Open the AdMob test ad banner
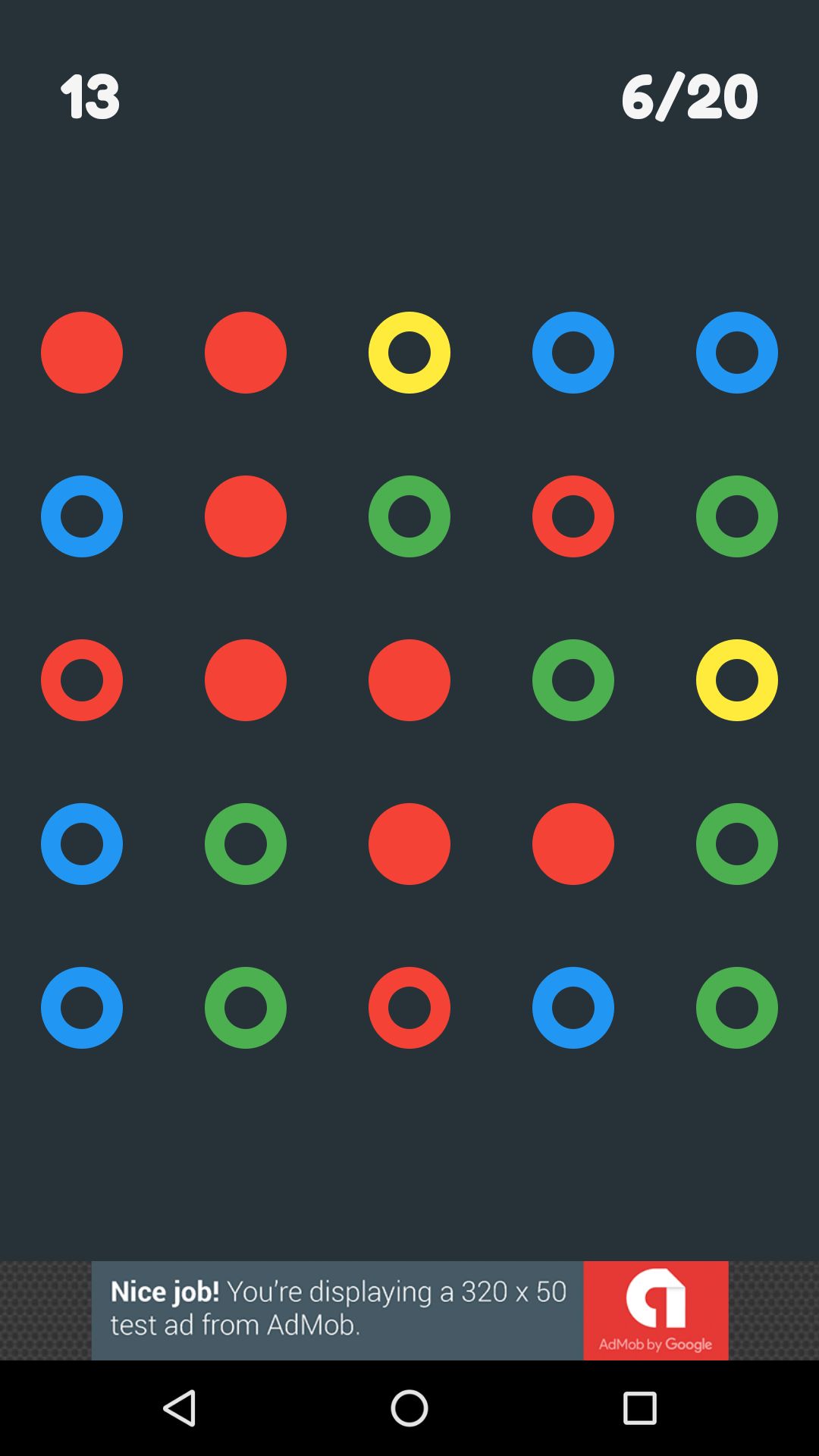819x1456 pixels. (409, 1310)
